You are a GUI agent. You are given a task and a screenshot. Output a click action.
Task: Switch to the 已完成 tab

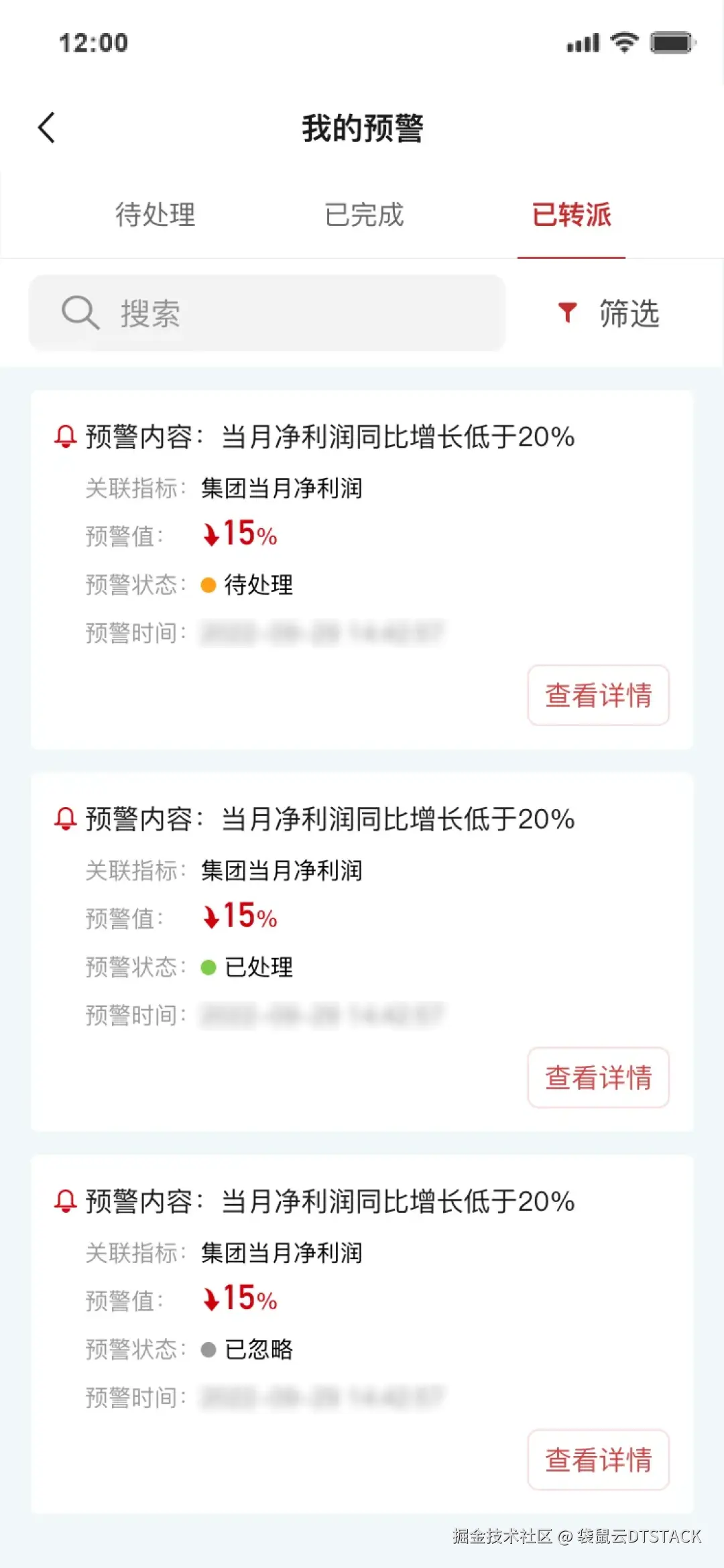(x=365, y=215)
